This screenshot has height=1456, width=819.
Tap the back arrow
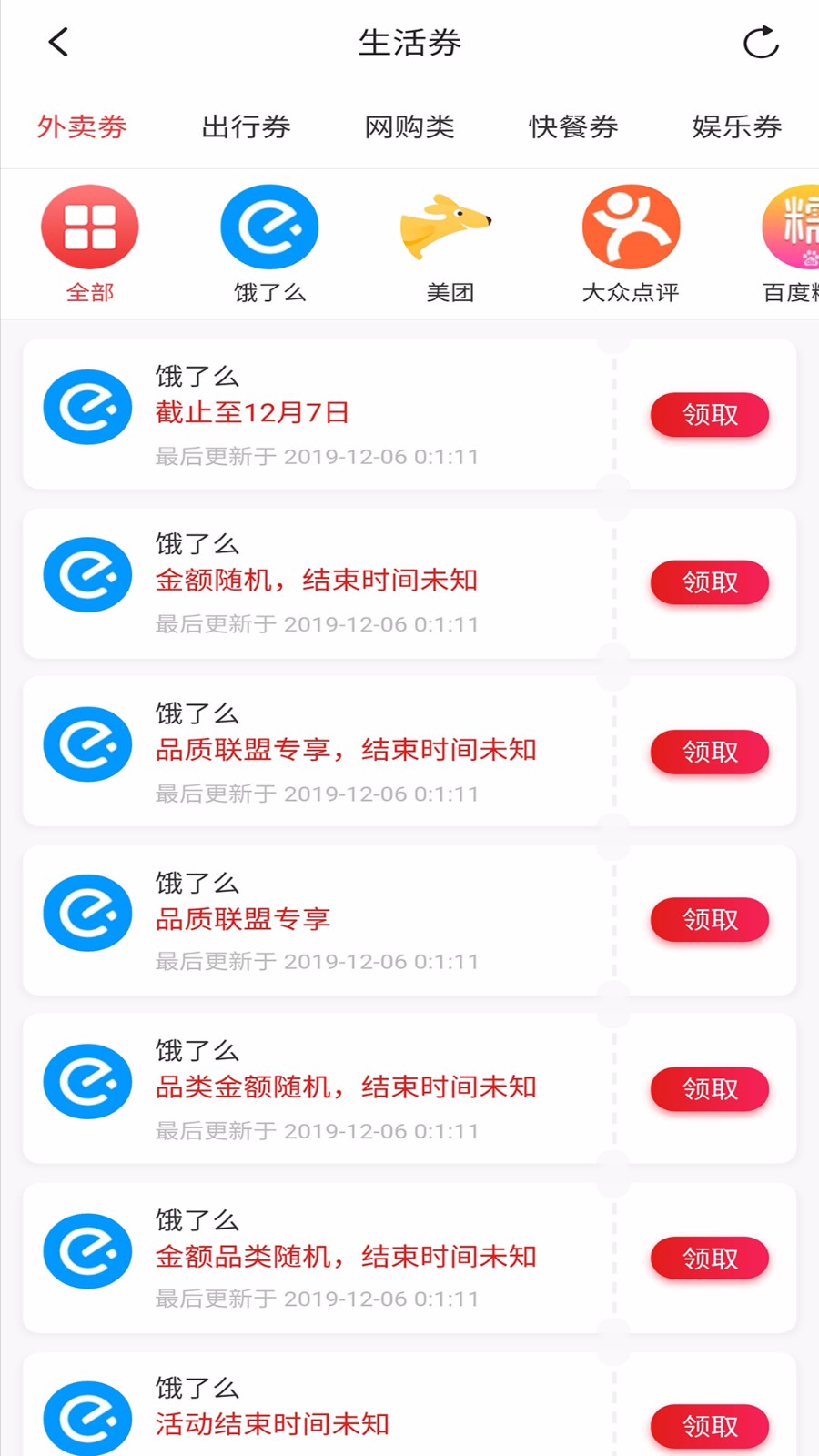57,42
